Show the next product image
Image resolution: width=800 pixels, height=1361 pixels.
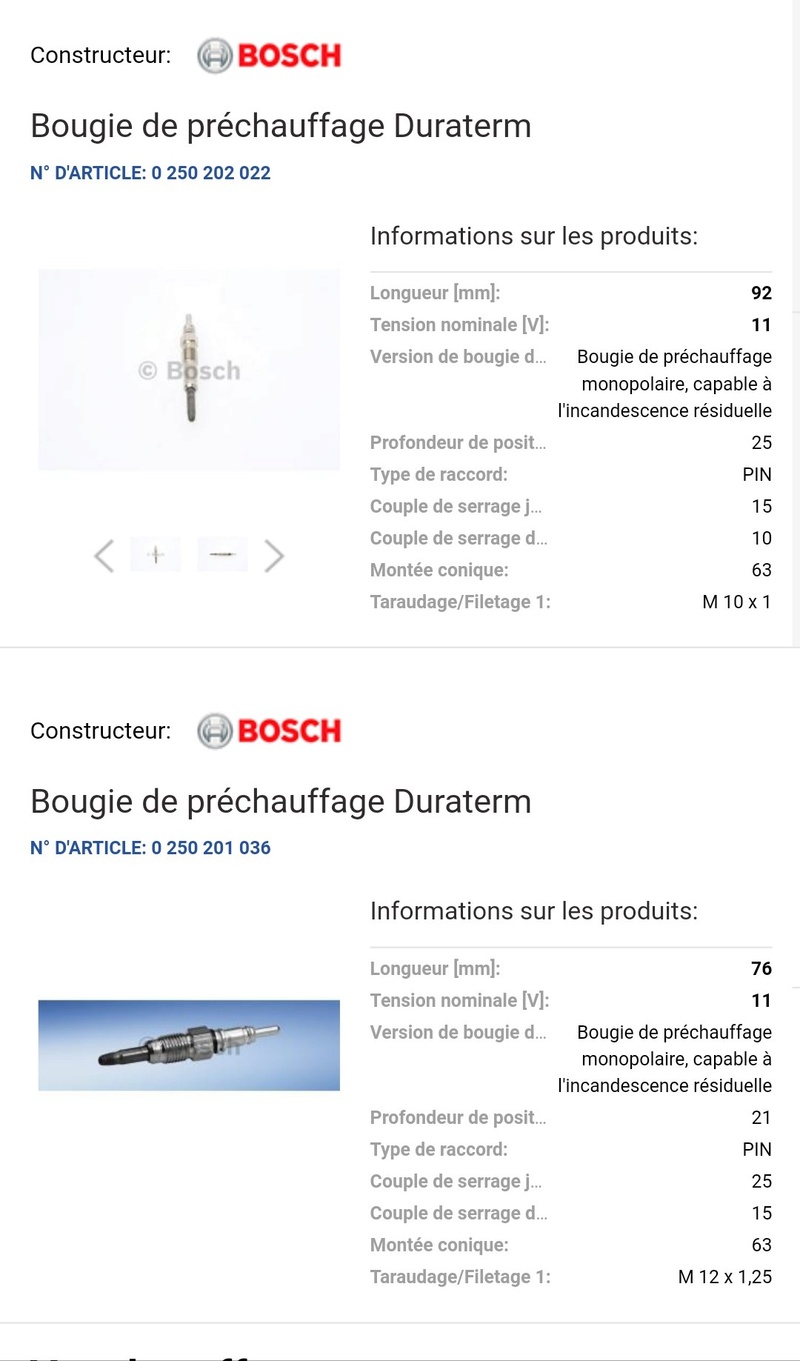[x=274, y=555]
